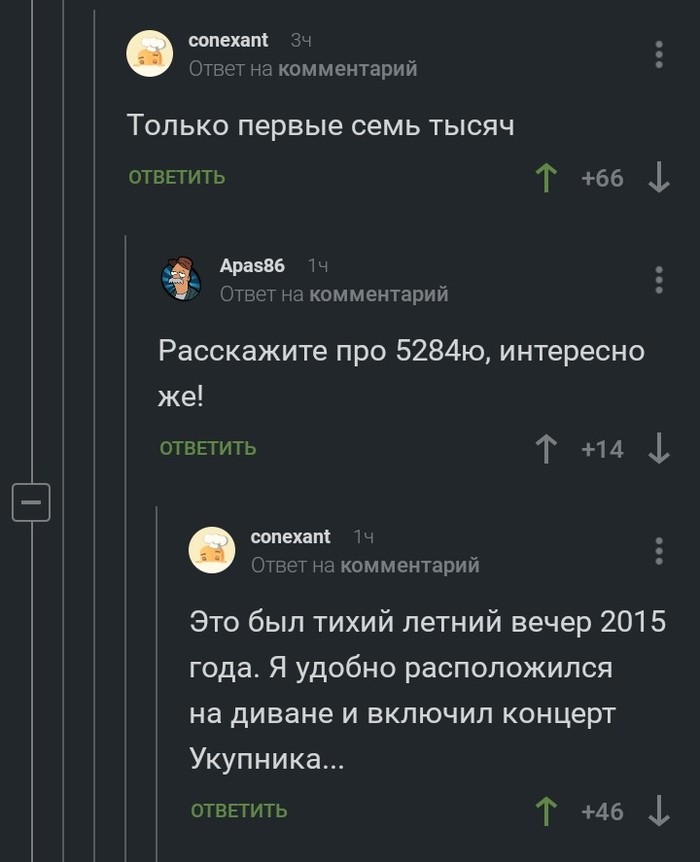Open parent comment link under Apas86's name
Screen dimensions: 700x862
point(379,294)
